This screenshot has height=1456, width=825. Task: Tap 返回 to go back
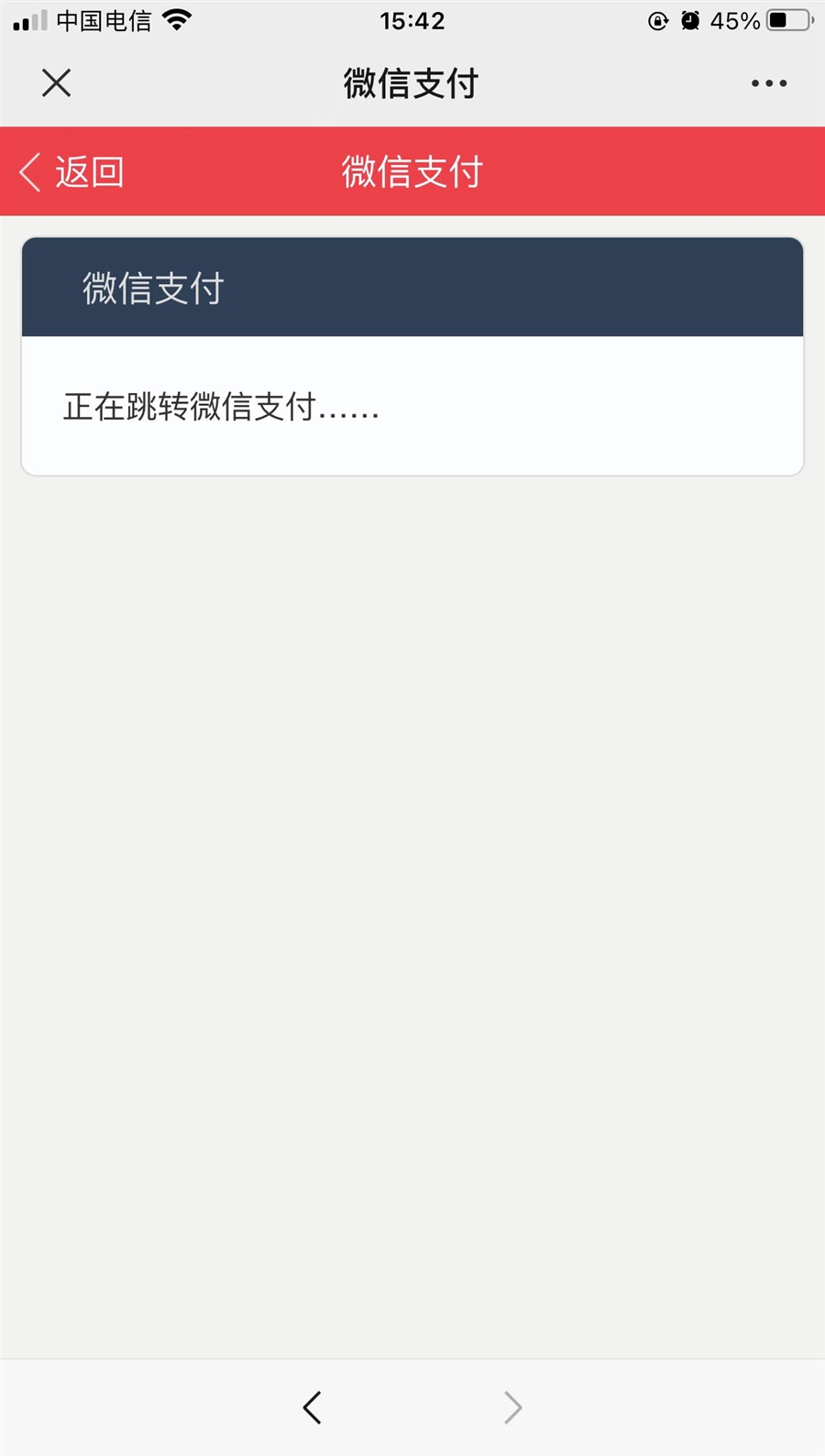[x=72, y=172]
